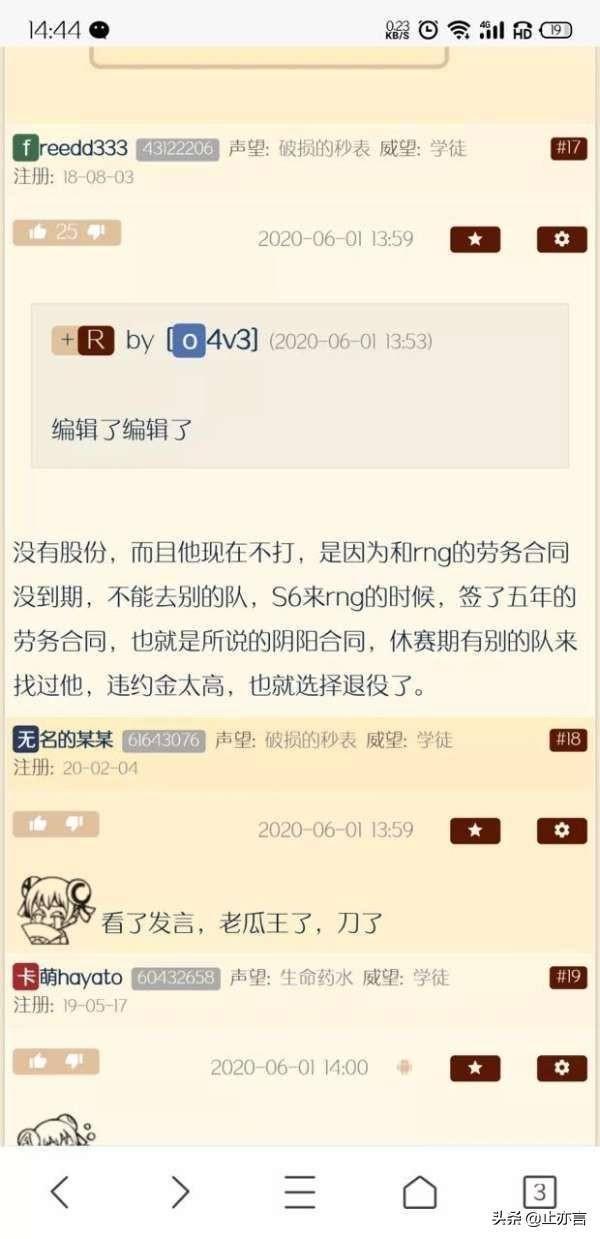Upvote 无名的某某's post
Viewport: 600px width, 1239px height.
pyautogui.click(x=38, y=823)
